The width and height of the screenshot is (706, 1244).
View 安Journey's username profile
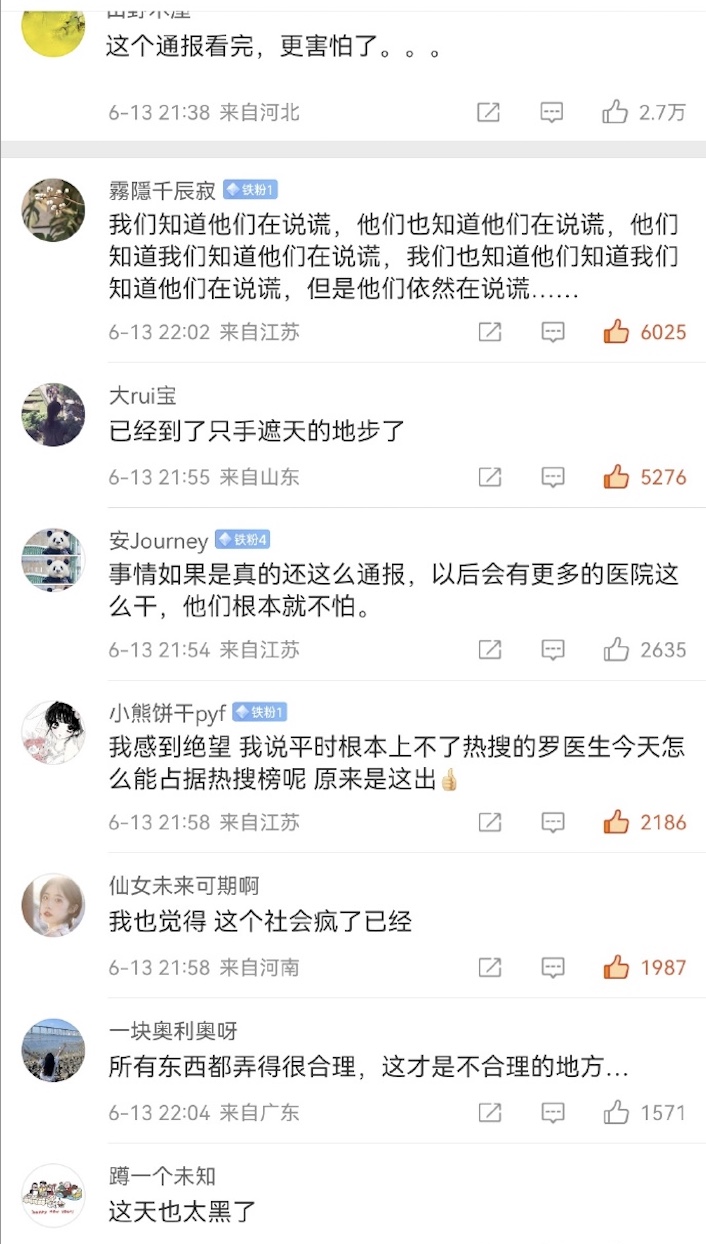[158, 541]
